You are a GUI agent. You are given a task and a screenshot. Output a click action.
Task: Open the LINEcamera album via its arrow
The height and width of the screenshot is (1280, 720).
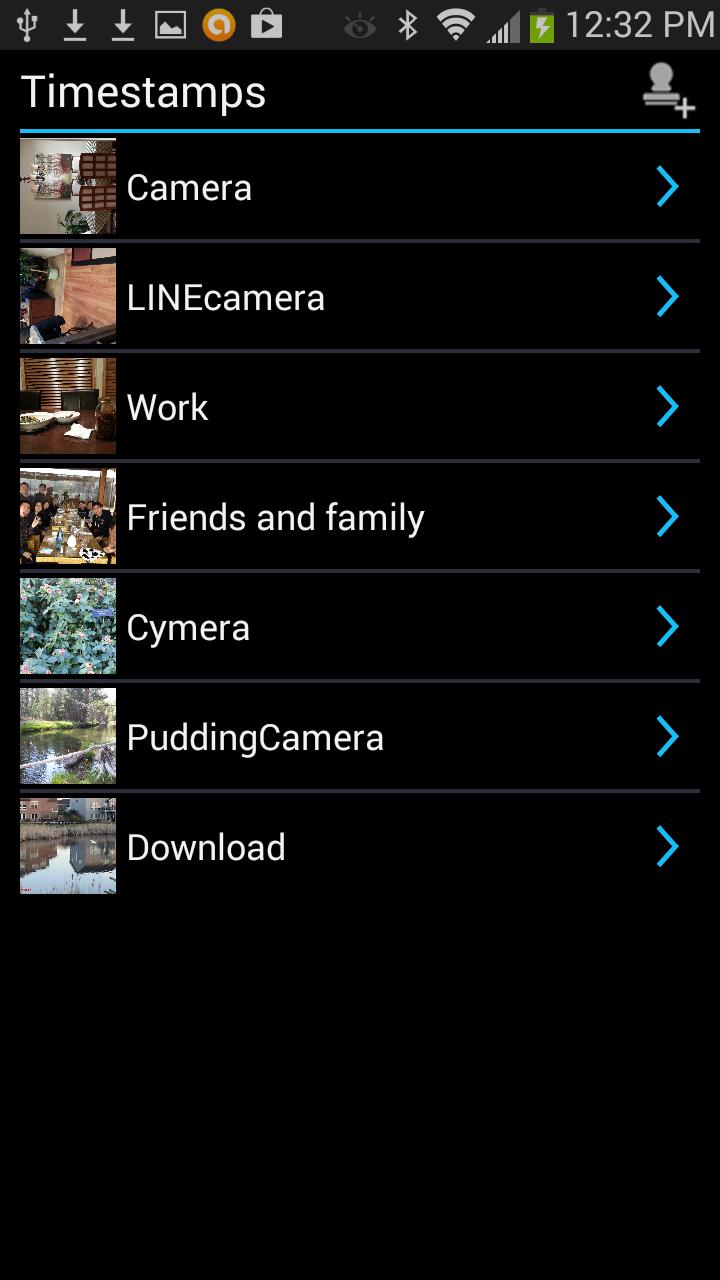coord(667,296)
